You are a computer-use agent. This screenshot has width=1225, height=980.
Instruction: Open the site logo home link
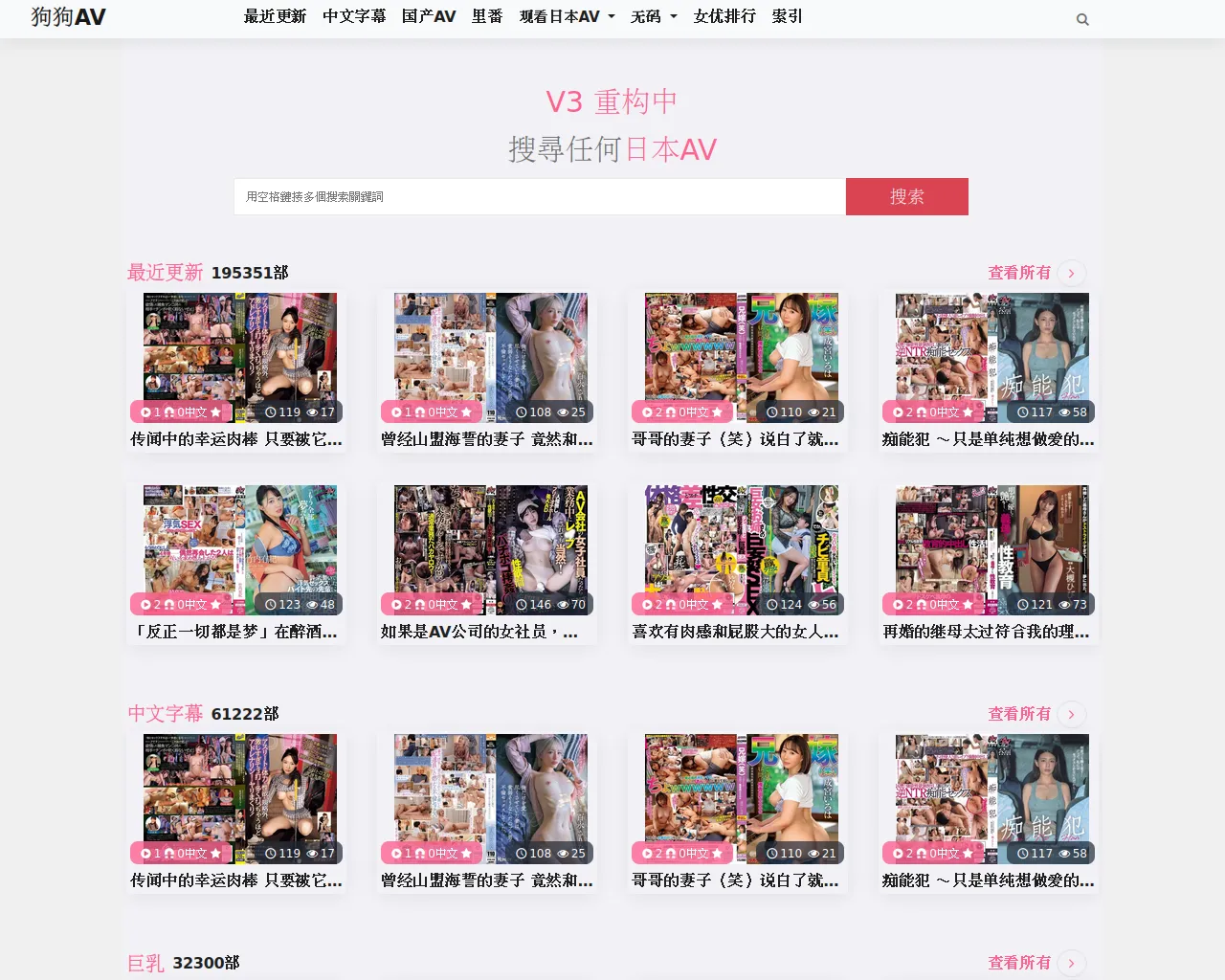tap(68, 16)
